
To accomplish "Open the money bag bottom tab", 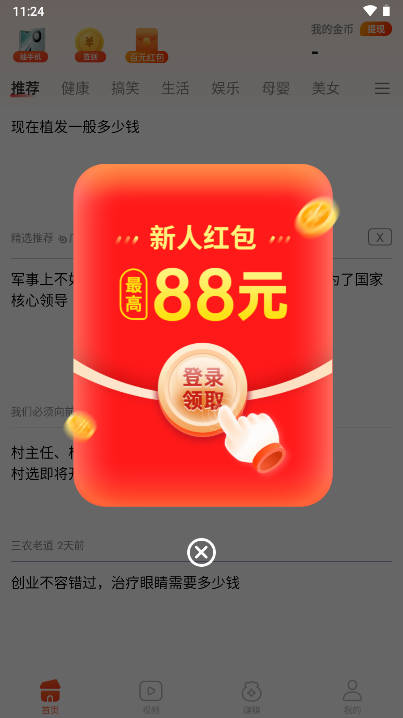I will (251, 697).
